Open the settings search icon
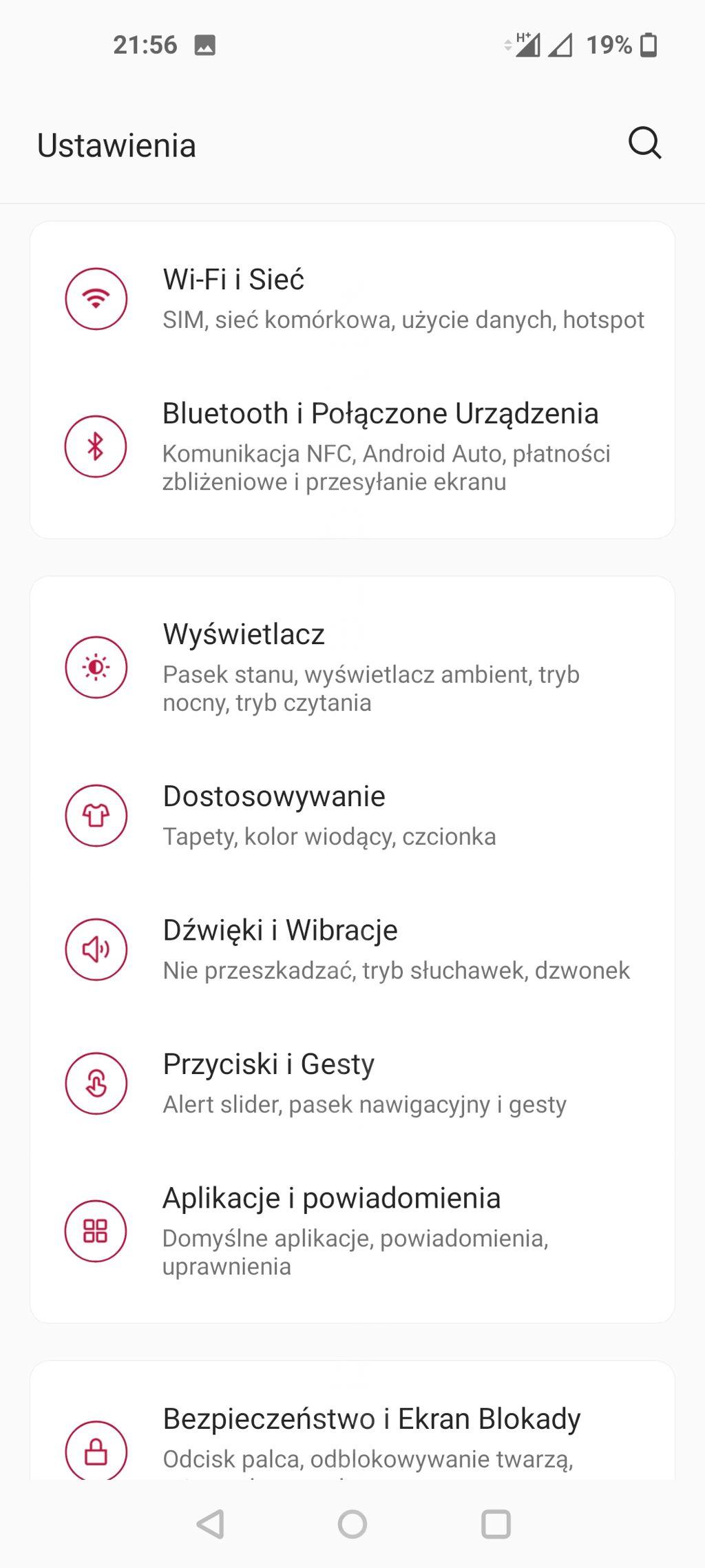 (x=644, y=143)
